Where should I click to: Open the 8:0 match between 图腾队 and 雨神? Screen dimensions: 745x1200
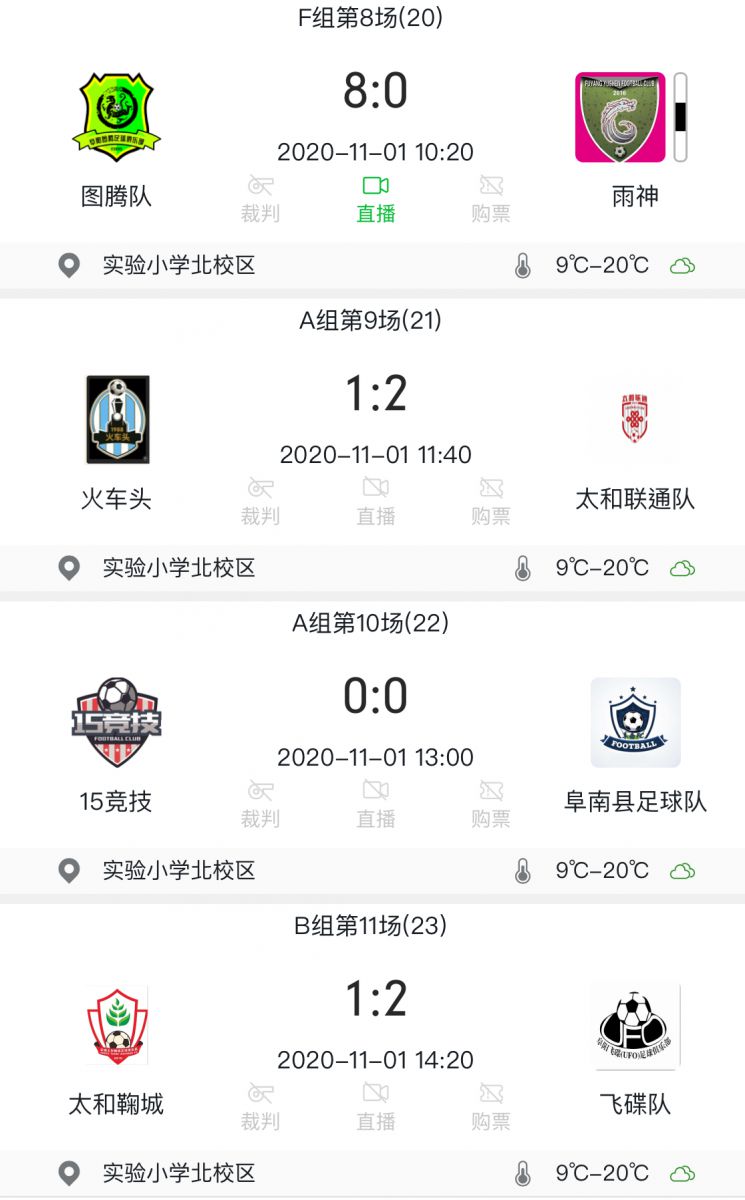pos(375,92)
